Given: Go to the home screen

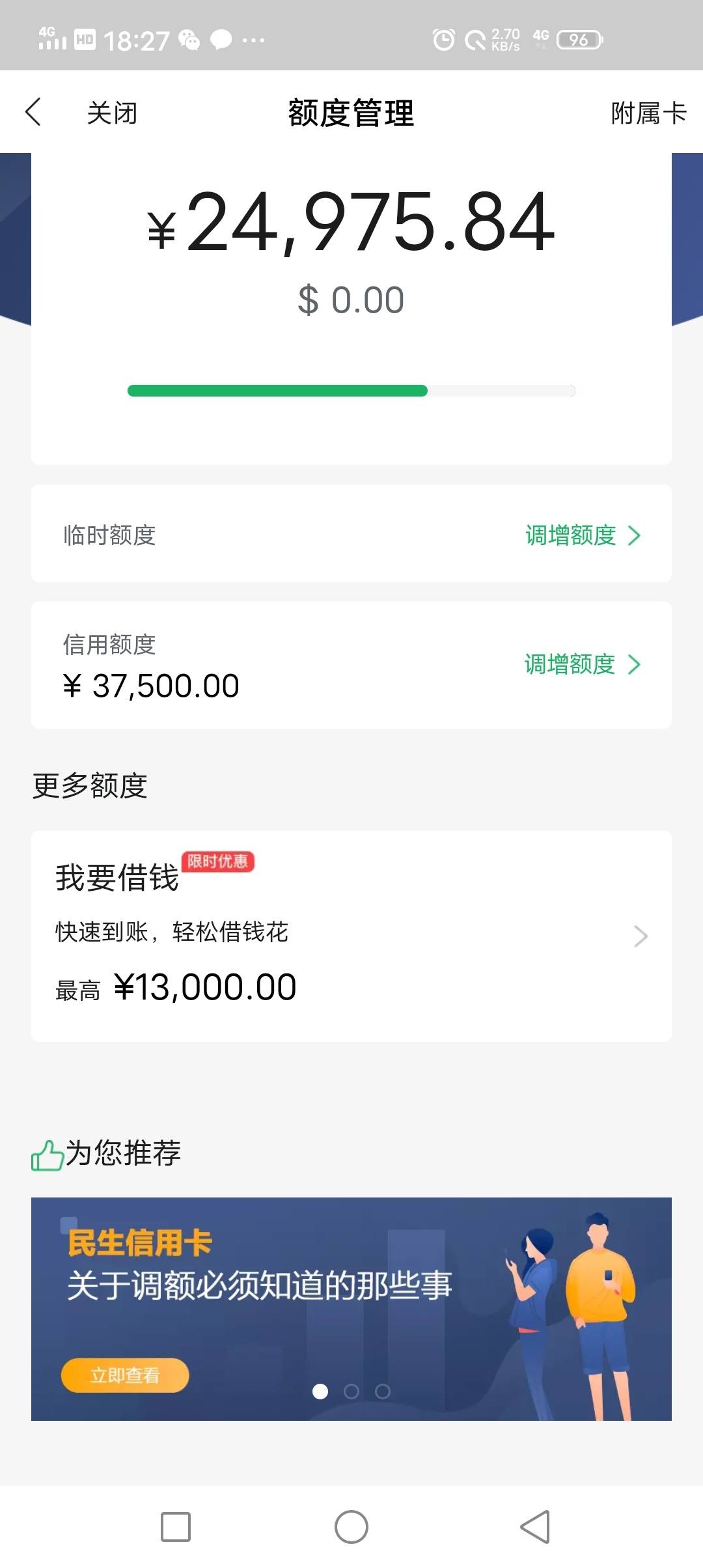Looking at the screenshot, I should pos(351,1527).
